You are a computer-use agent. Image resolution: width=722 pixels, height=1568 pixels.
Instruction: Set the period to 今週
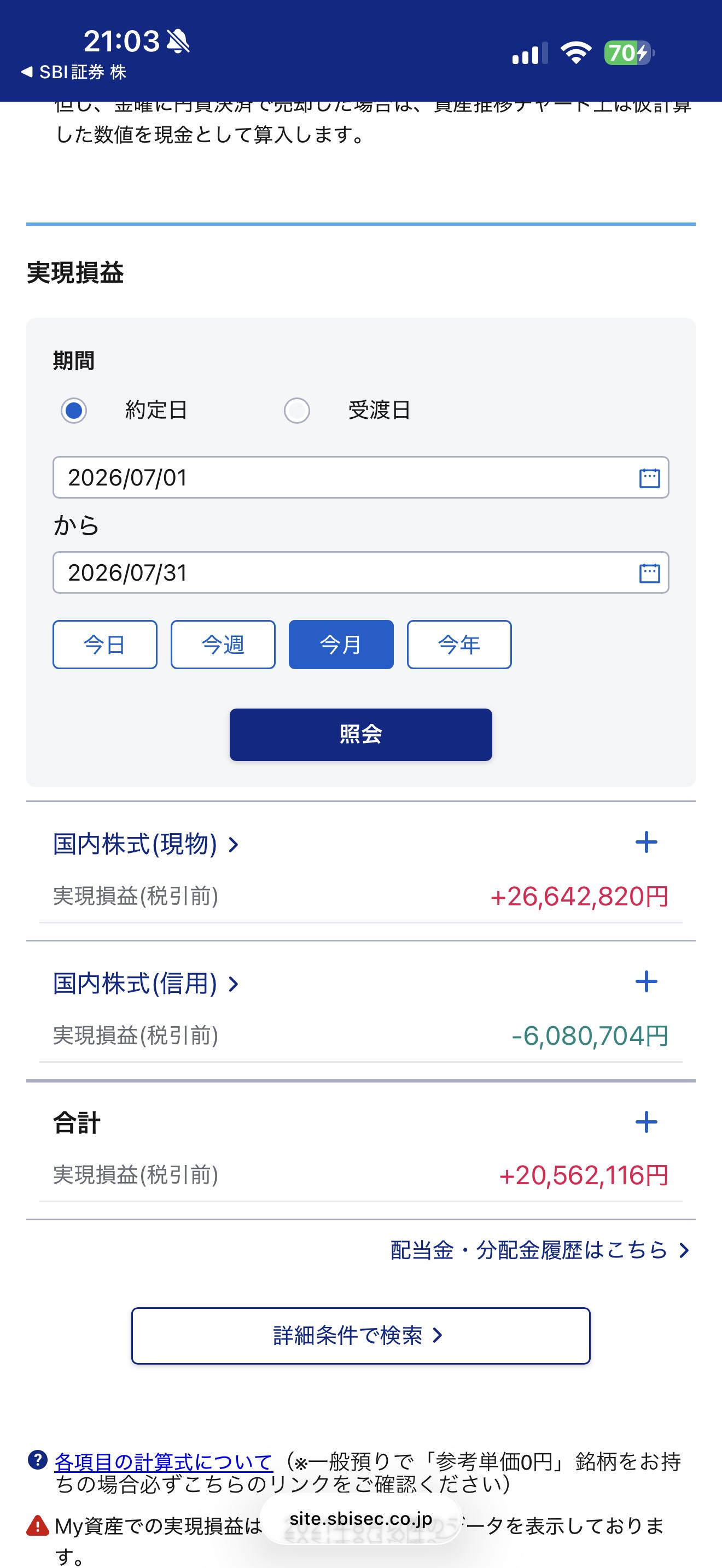(223, 645)
